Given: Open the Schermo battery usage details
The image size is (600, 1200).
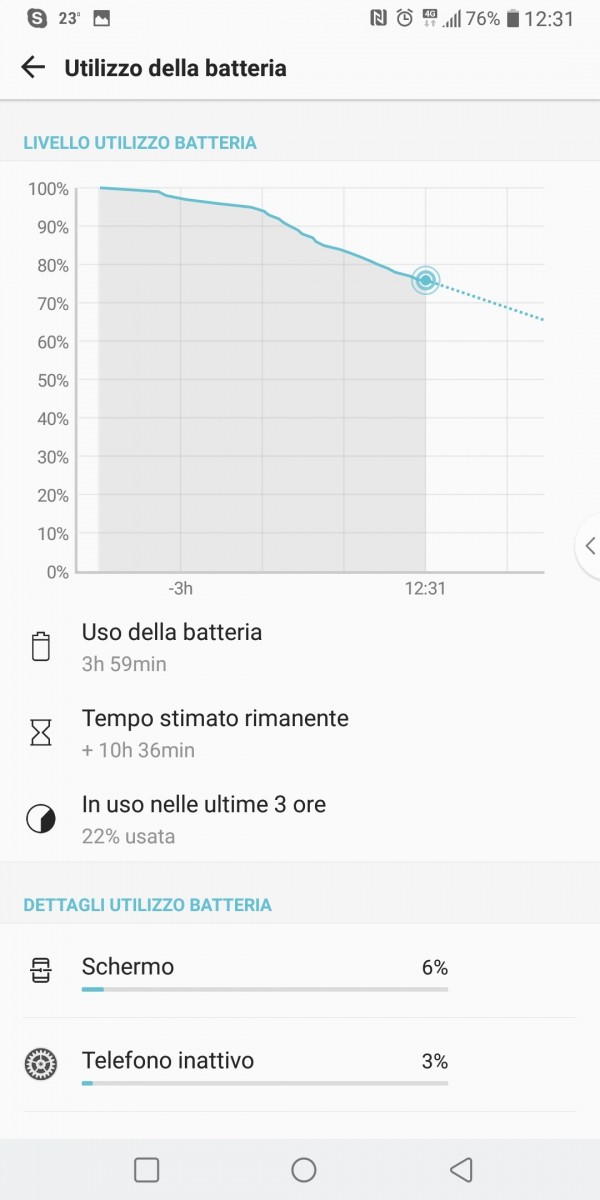Looking at the screenshot, I should (300, 971).
